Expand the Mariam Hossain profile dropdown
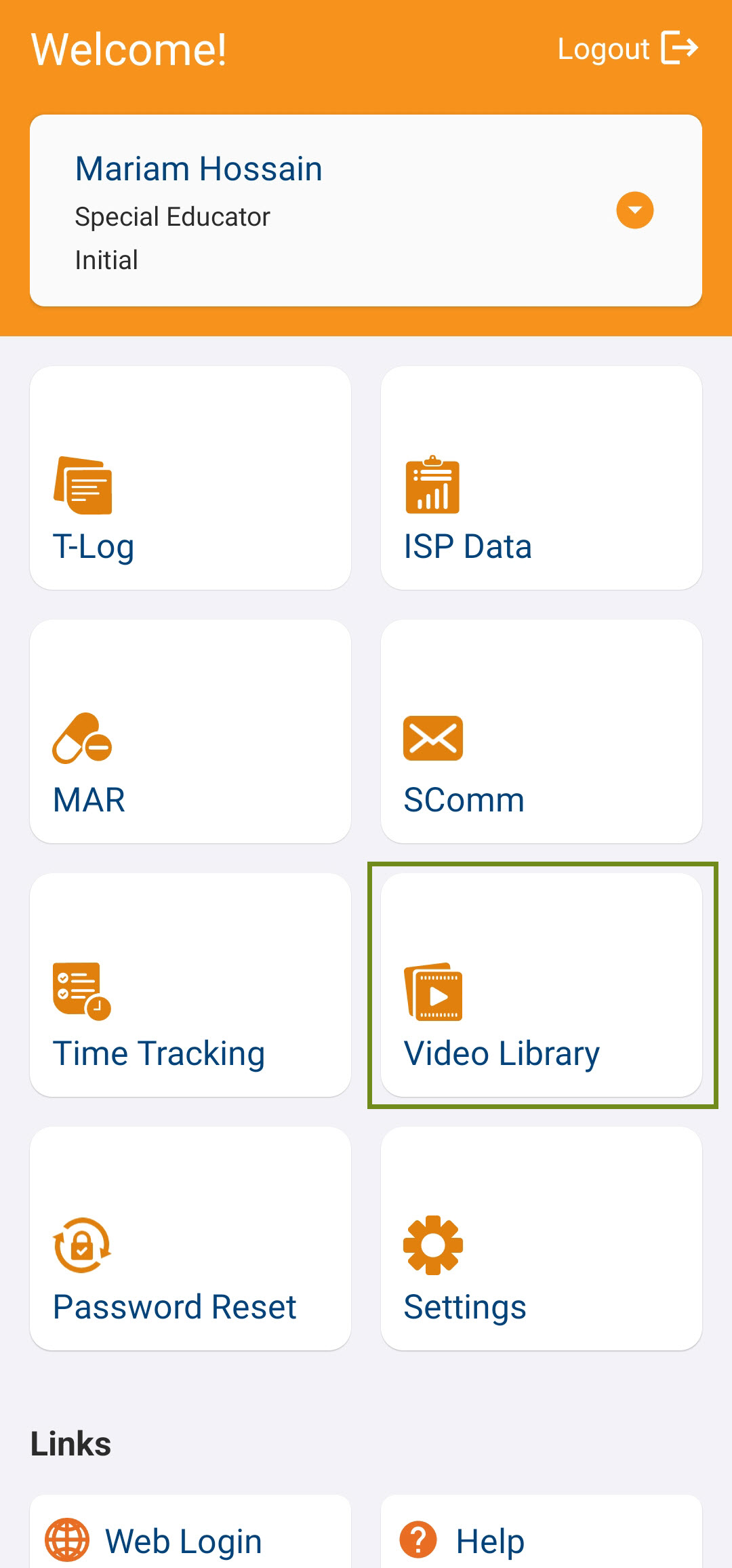Image resolution: width=732 pixels, height=1568 pixels. tap(634, 210)
